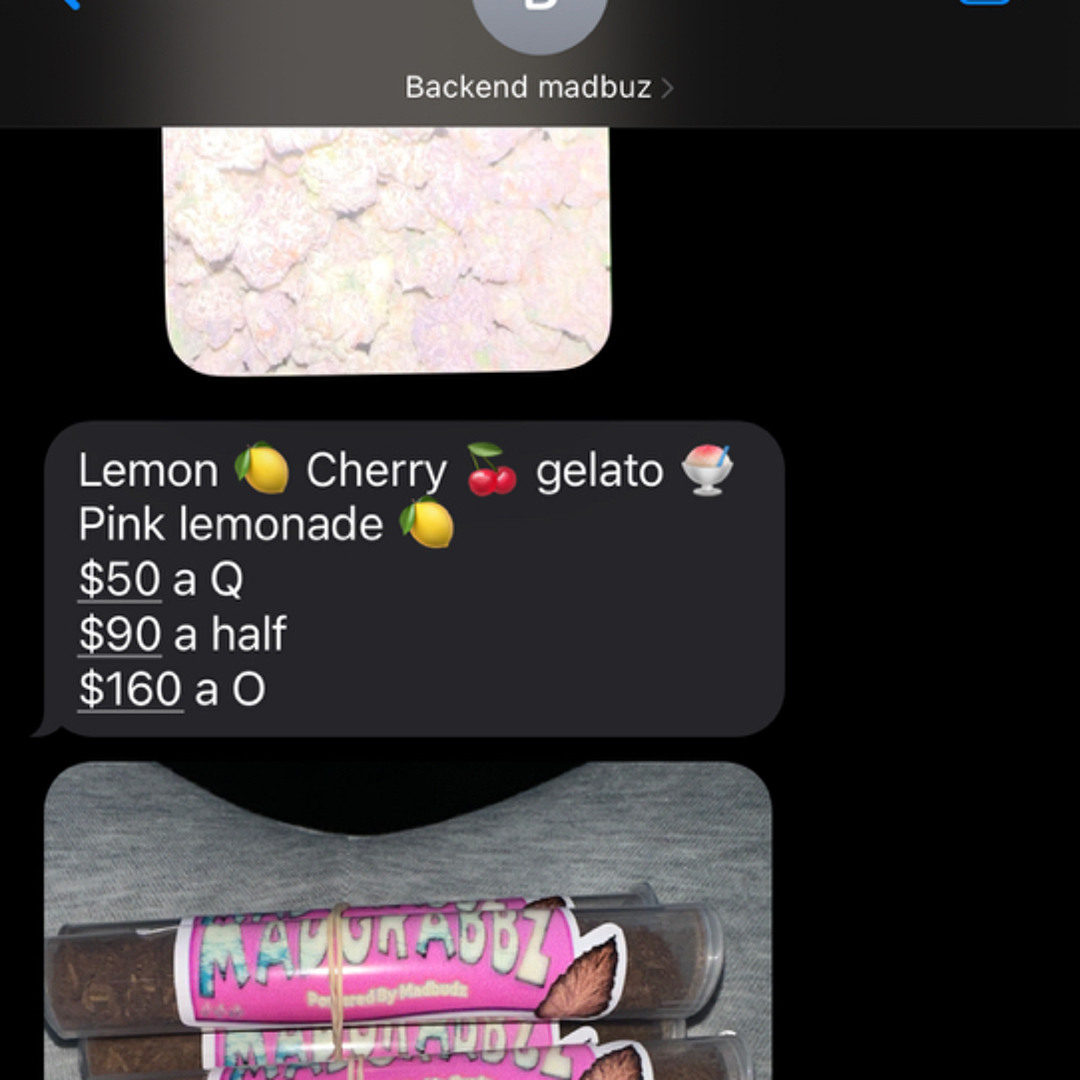The width and height of the screenshot is (1080, 1080).
Task: Open contact details for Backend madbuz
Action: (538, 87)
